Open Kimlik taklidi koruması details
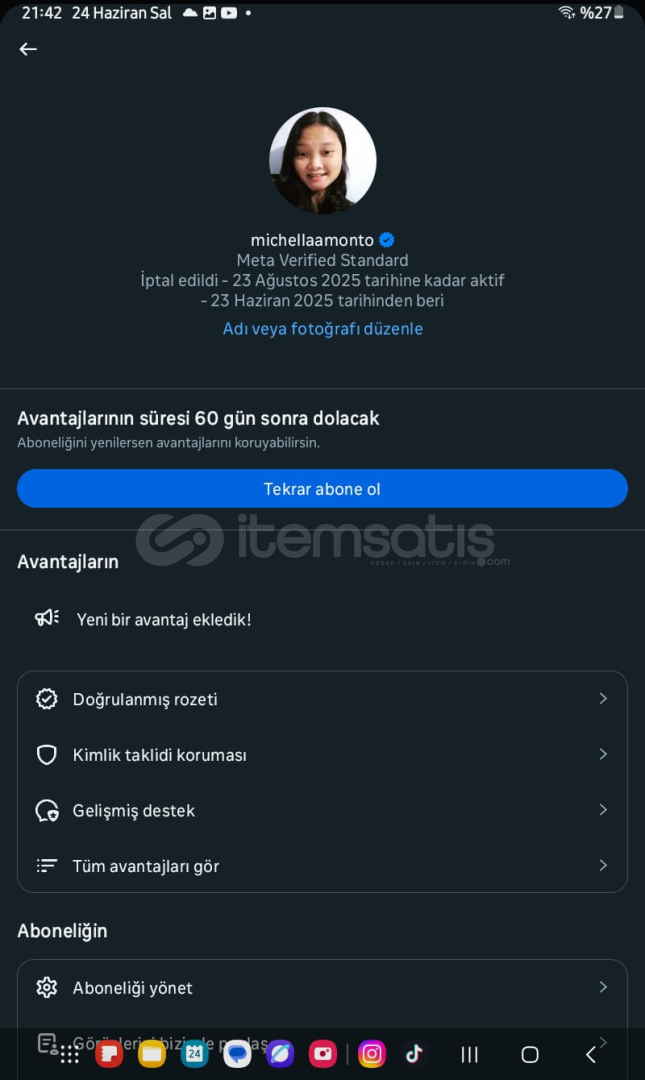Viewport: 645px width, 1080px height. [x=322, y=755]
